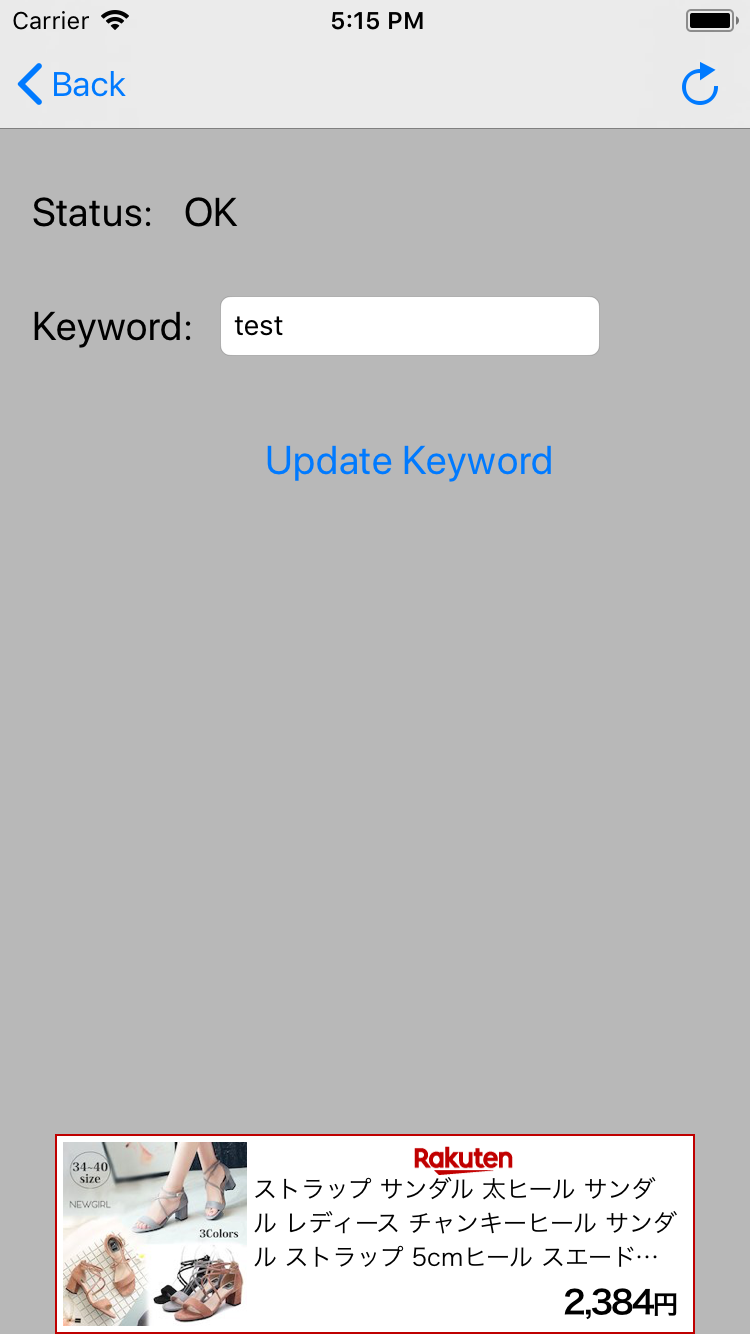This screenshot has height=1334, width=750.
Task: Tap the refresh icon in the navigation bar
Action: [x=700, y=85]
